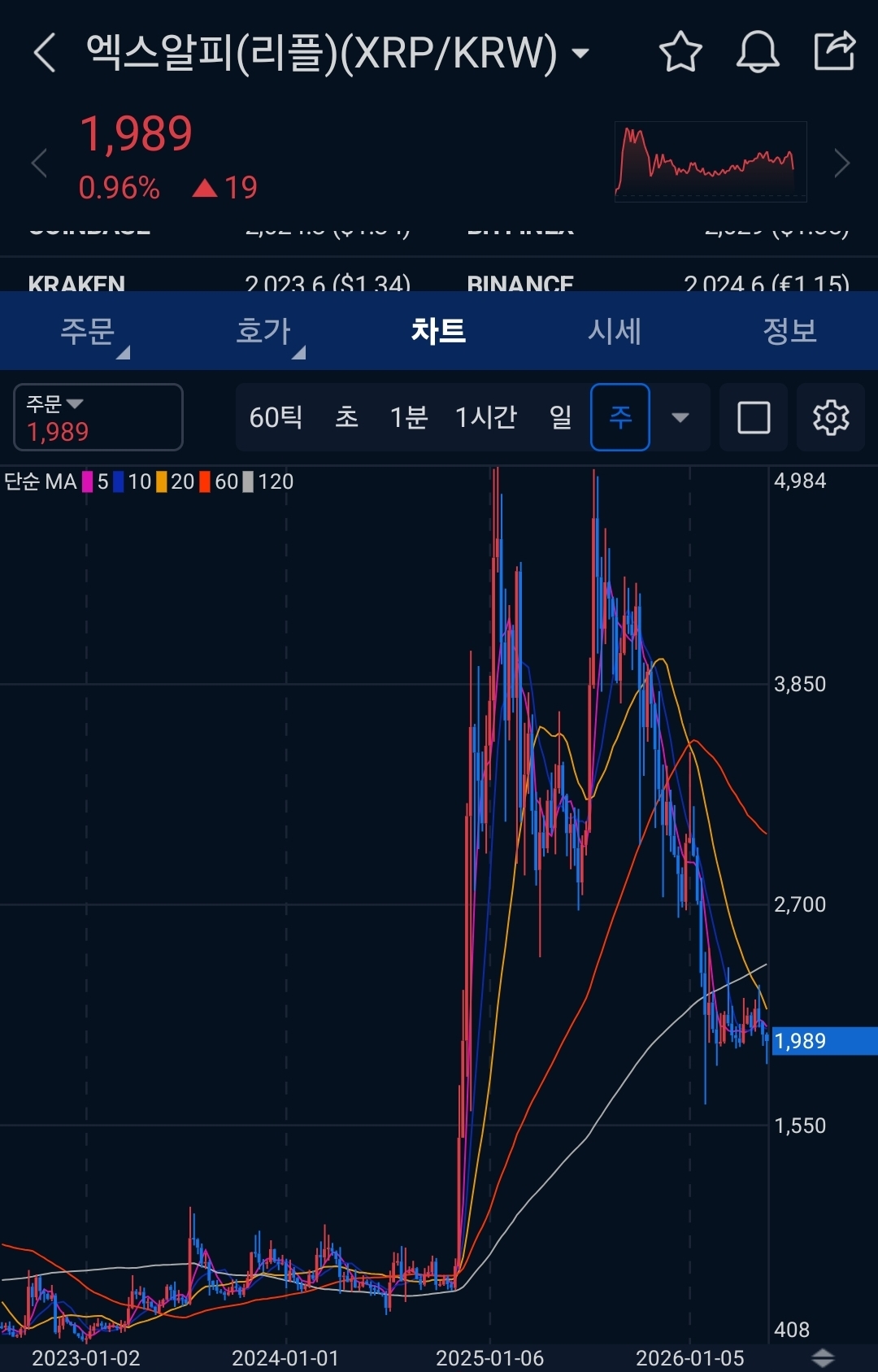Switch to the 호가 tab
The width and height of the screenshot is (878, 1372).
pyautogui.click(x=263, y=331)
